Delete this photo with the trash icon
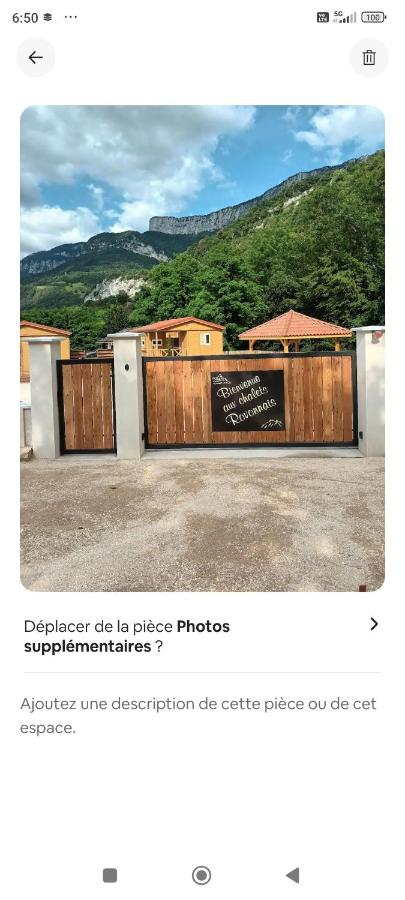Screen dimensions: 405x900 coord(369,57)
